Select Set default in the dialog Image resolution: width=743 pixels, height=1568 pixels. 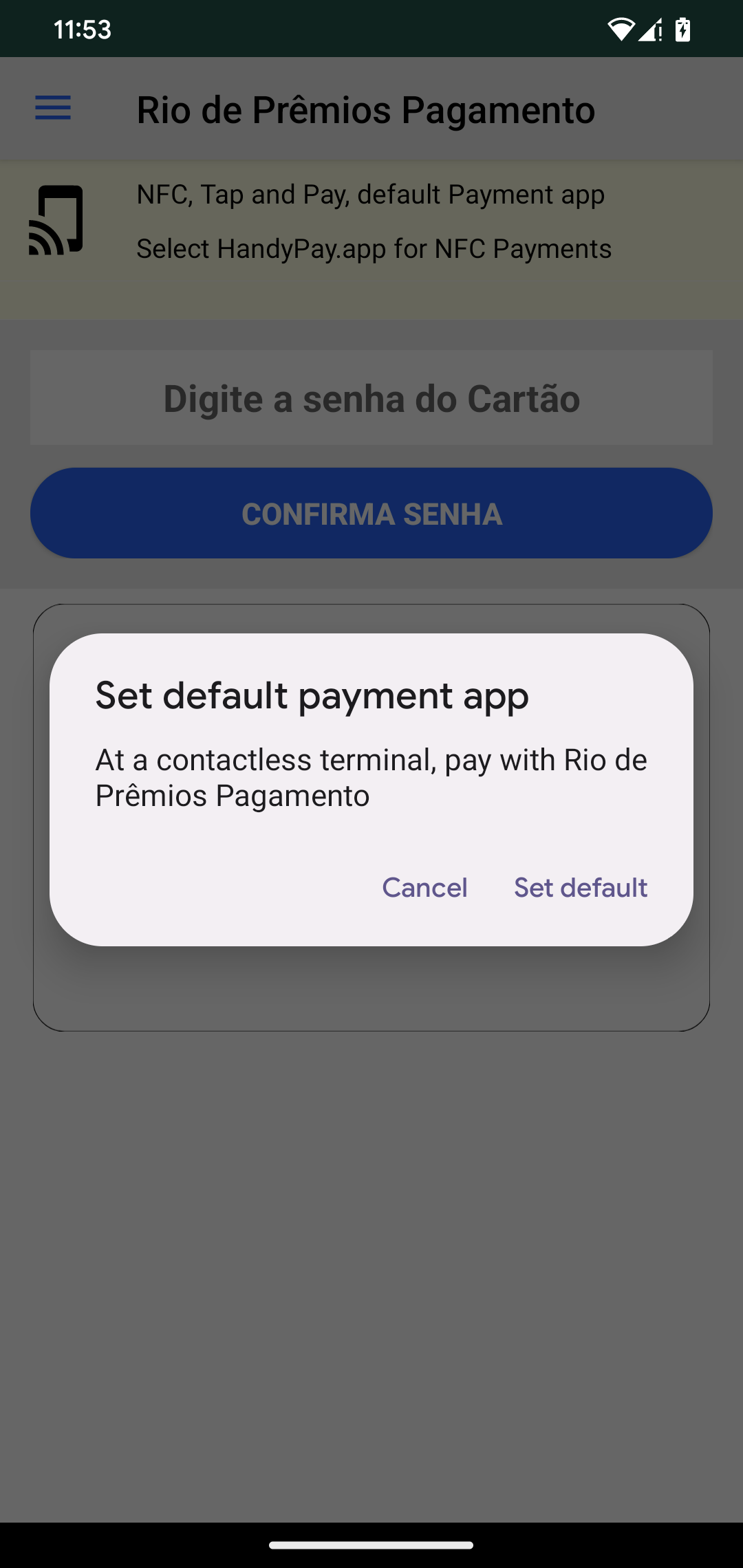(x=580, y=887)
